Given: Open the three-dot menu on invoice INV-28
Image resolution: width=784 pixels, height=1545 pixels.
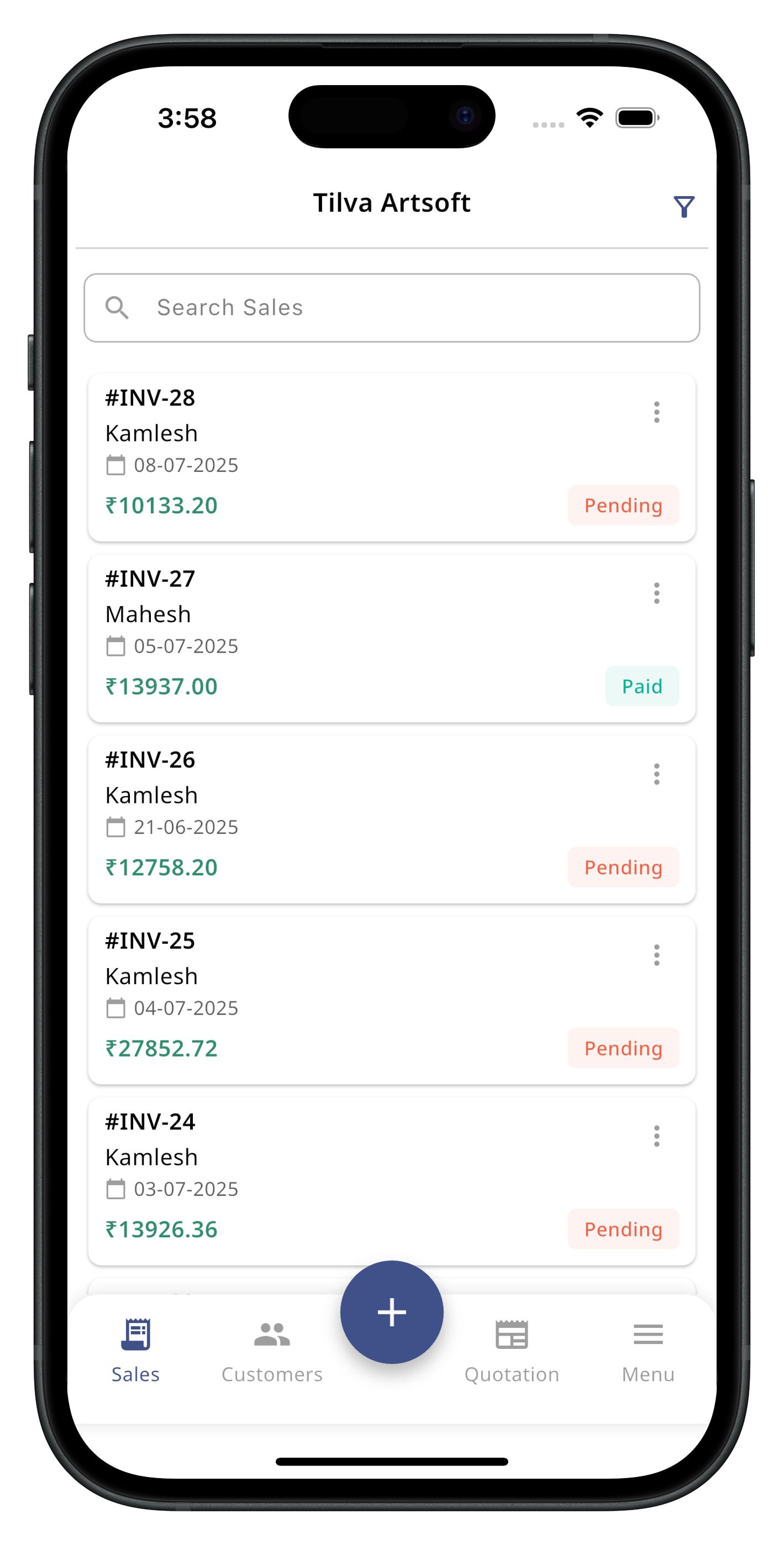Looking at the screenshot, I should pos(656,412).
